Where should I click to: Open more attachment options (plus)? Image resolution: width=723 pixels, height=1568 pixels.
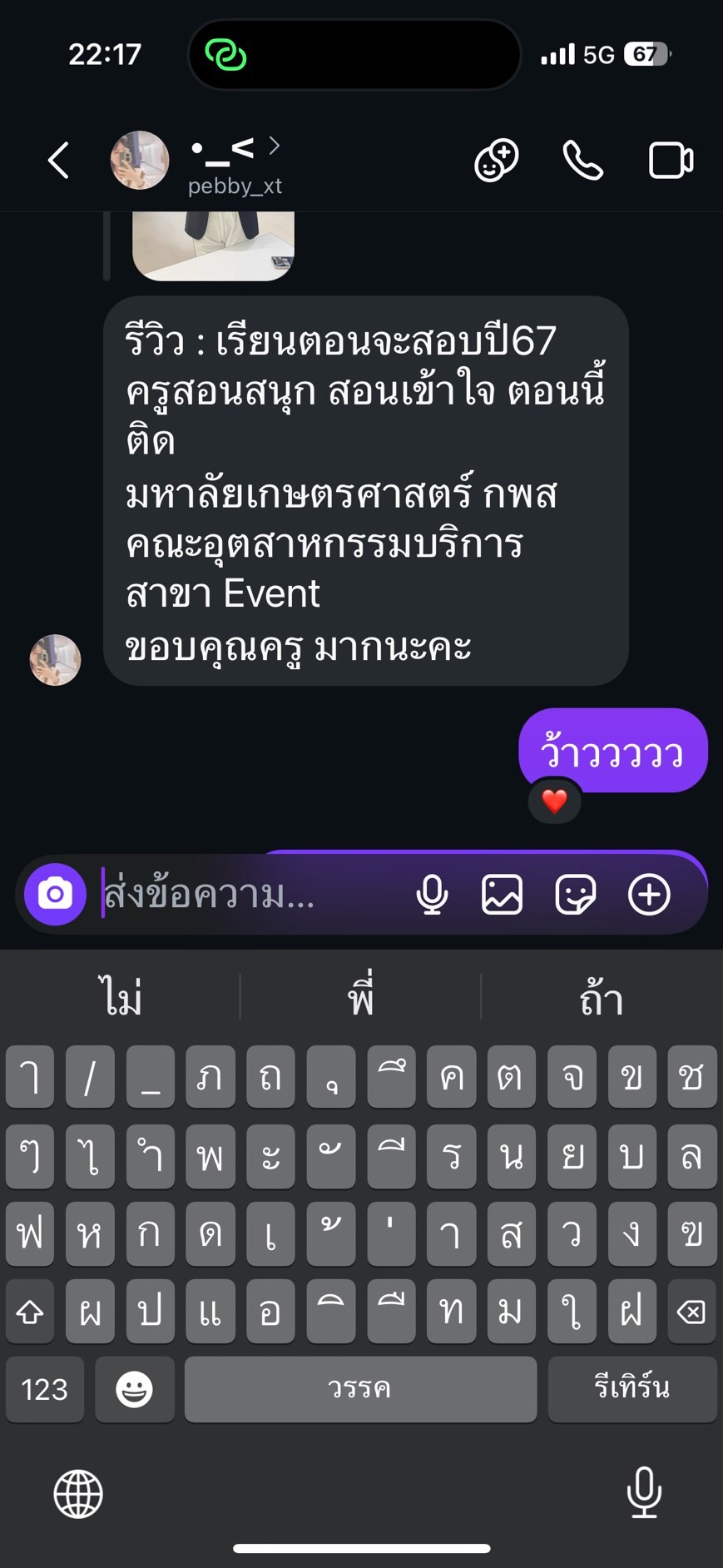(x=649, y=896)
